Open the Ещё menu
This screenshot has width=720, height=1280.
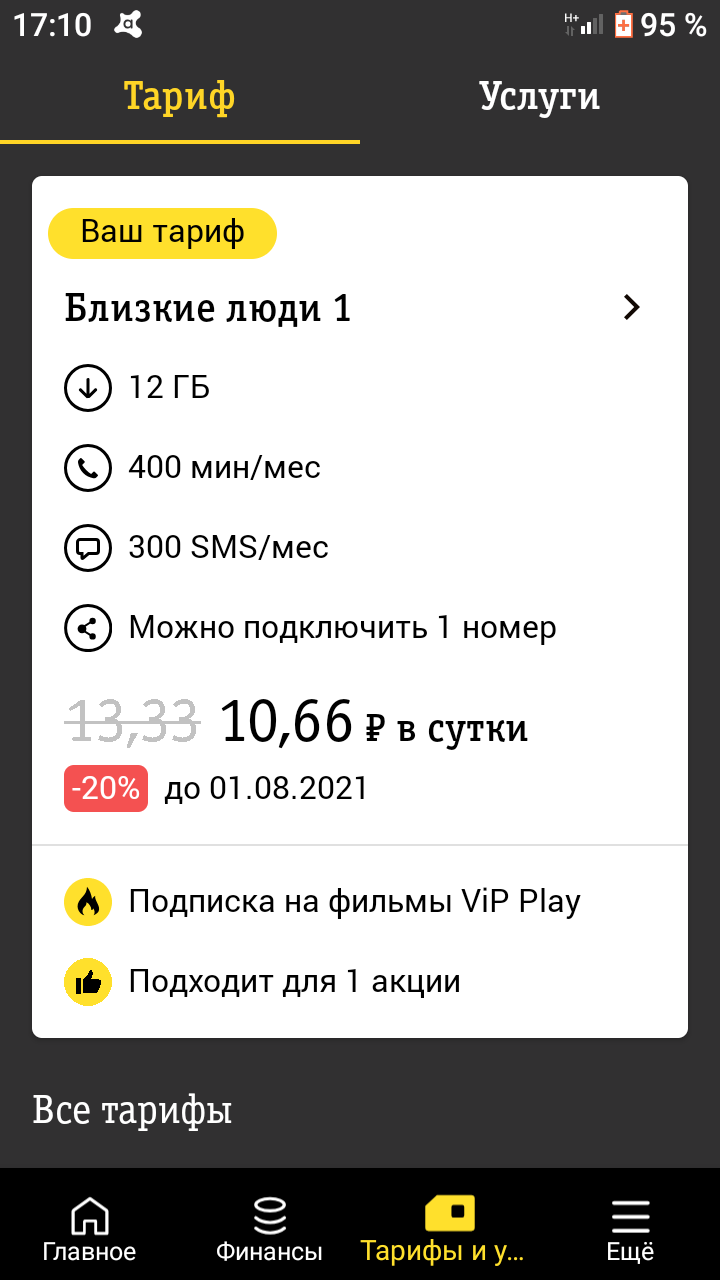(630, 1227)
